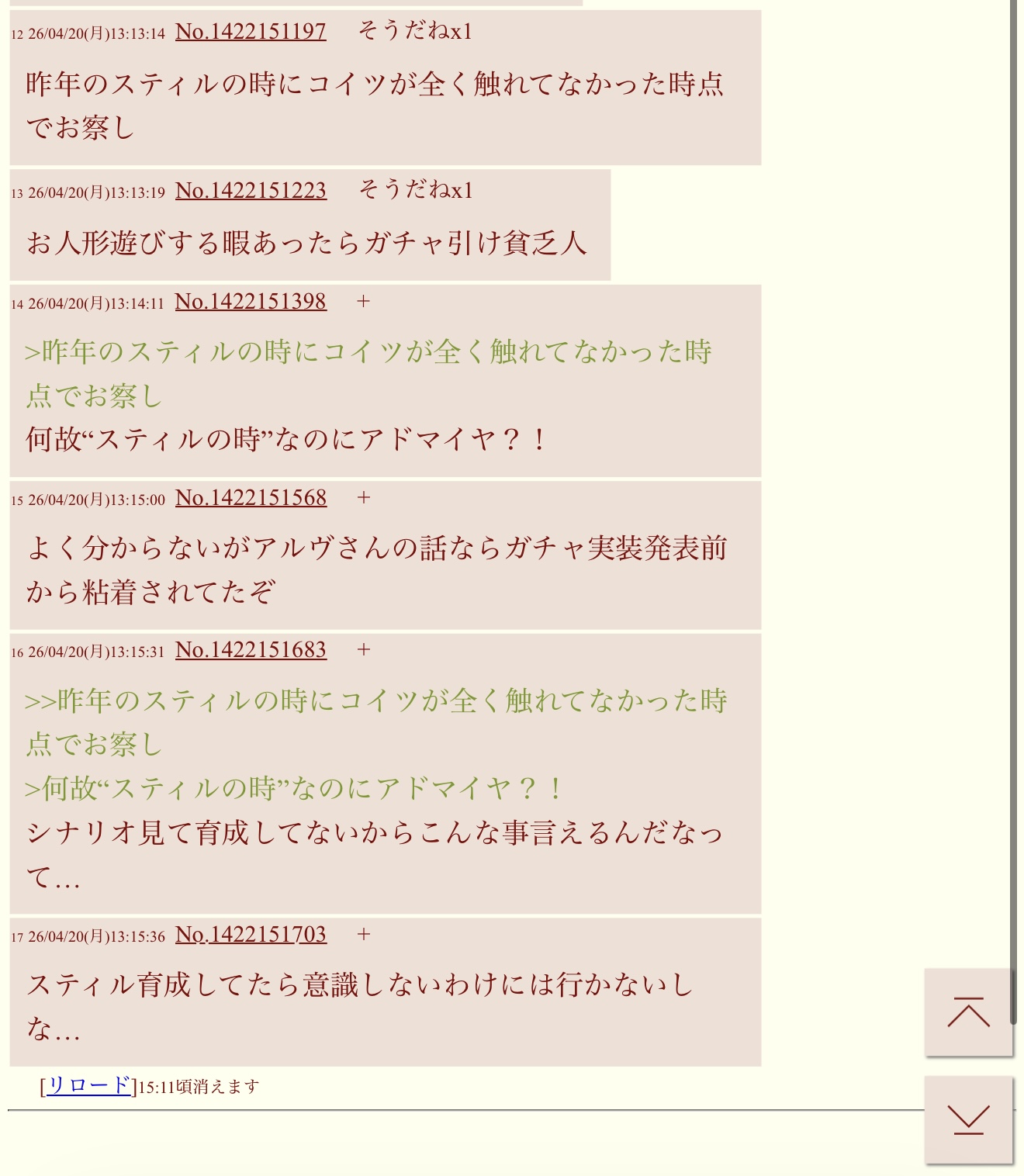1024x1176 pixels.
Task: Jump to the top of the page
Action: point(968,1012)
